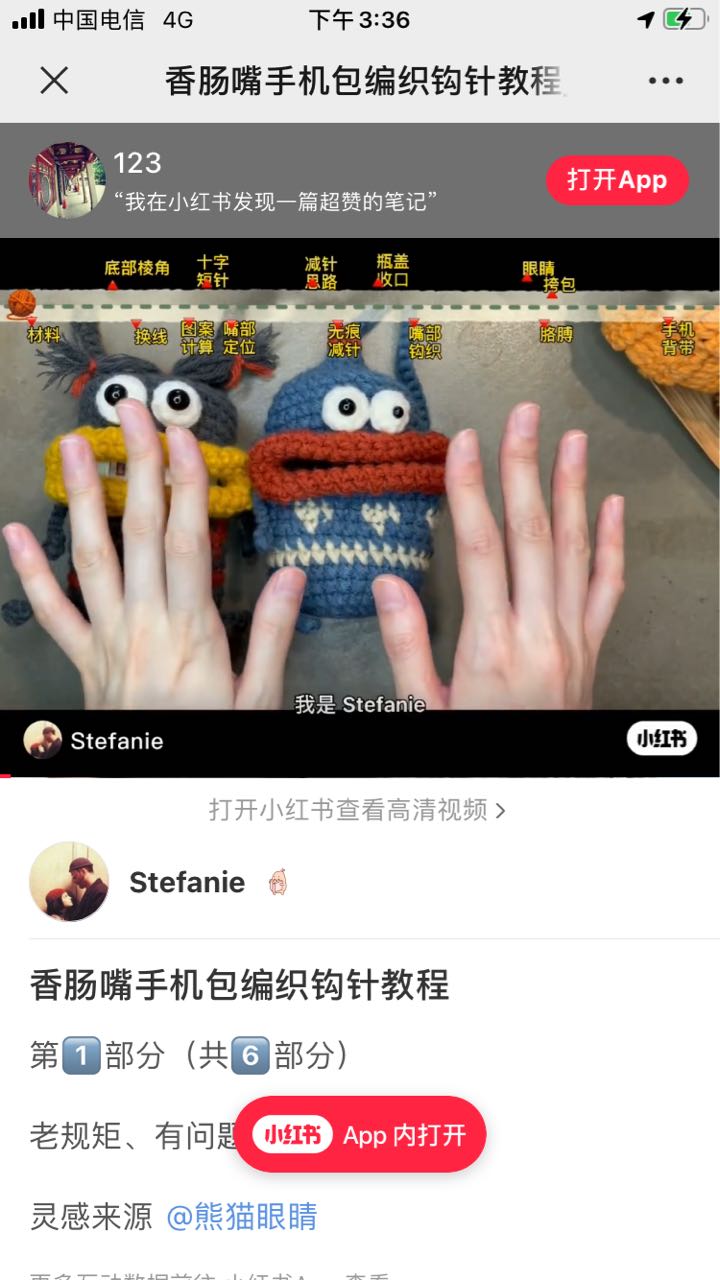Image resolution: width=720 pixels, height=1280 pixels.
Task: Close this web page
Action: pos(54,80)
